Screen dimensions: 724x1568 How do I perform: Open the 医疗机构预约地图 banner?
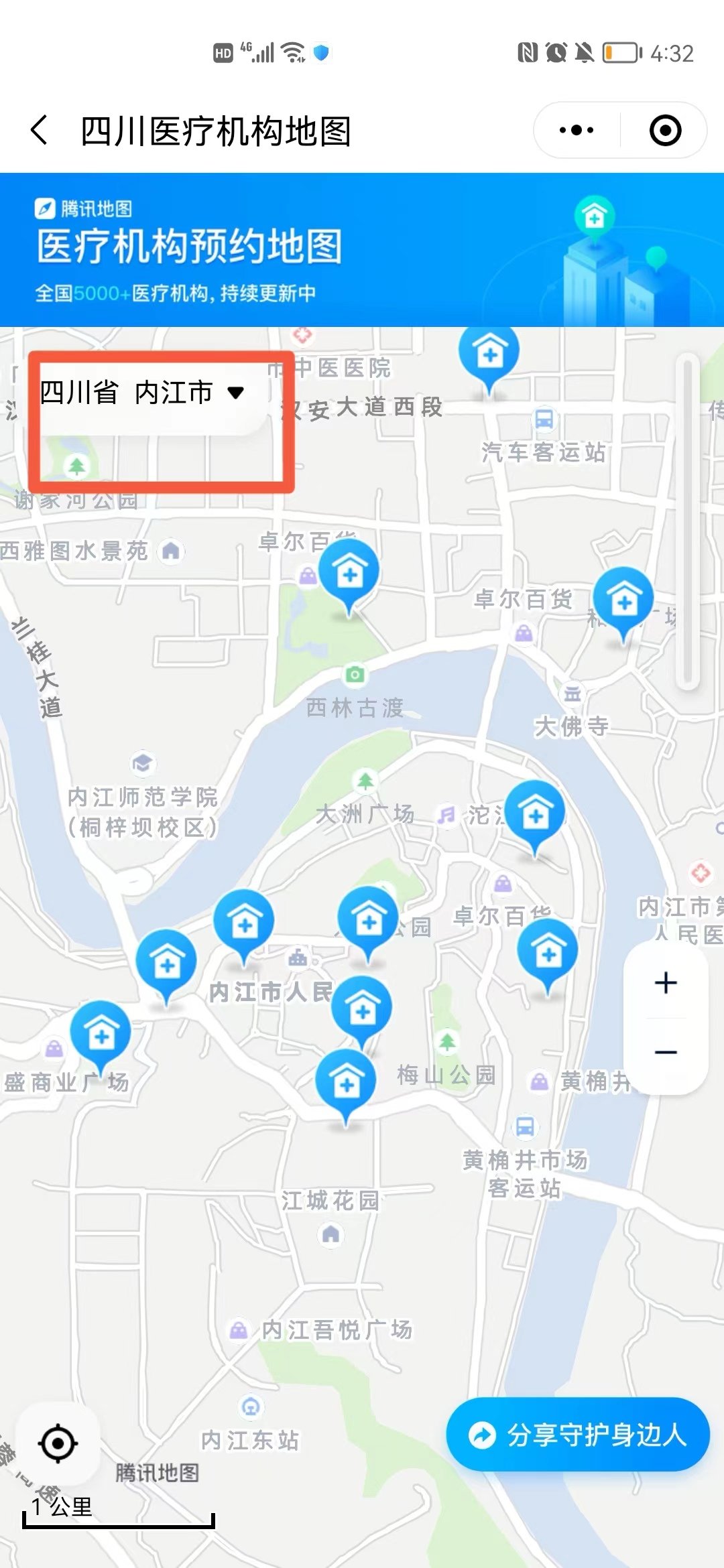click(x=362, y=250)
